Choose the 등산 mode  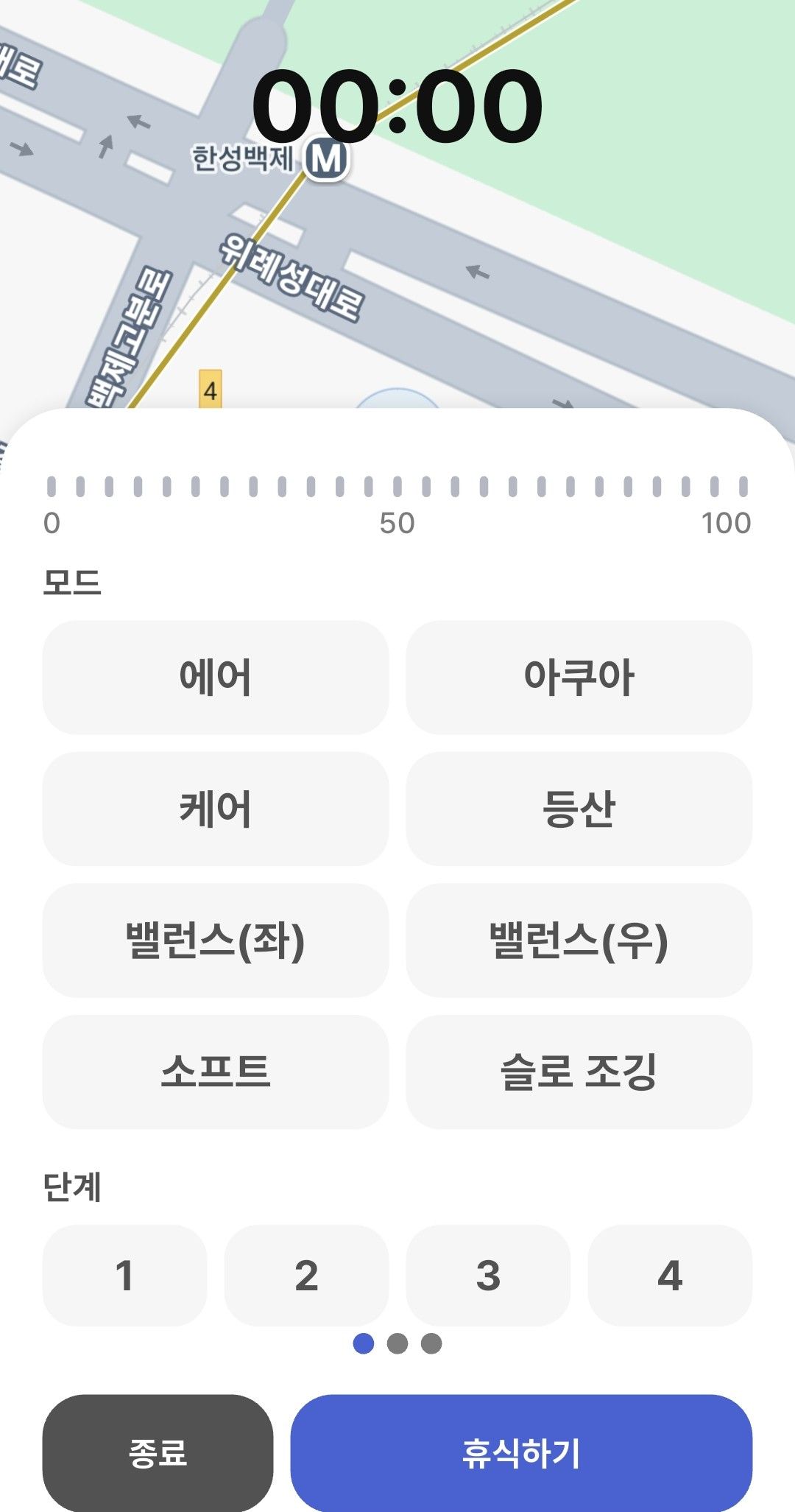point(579,809)
